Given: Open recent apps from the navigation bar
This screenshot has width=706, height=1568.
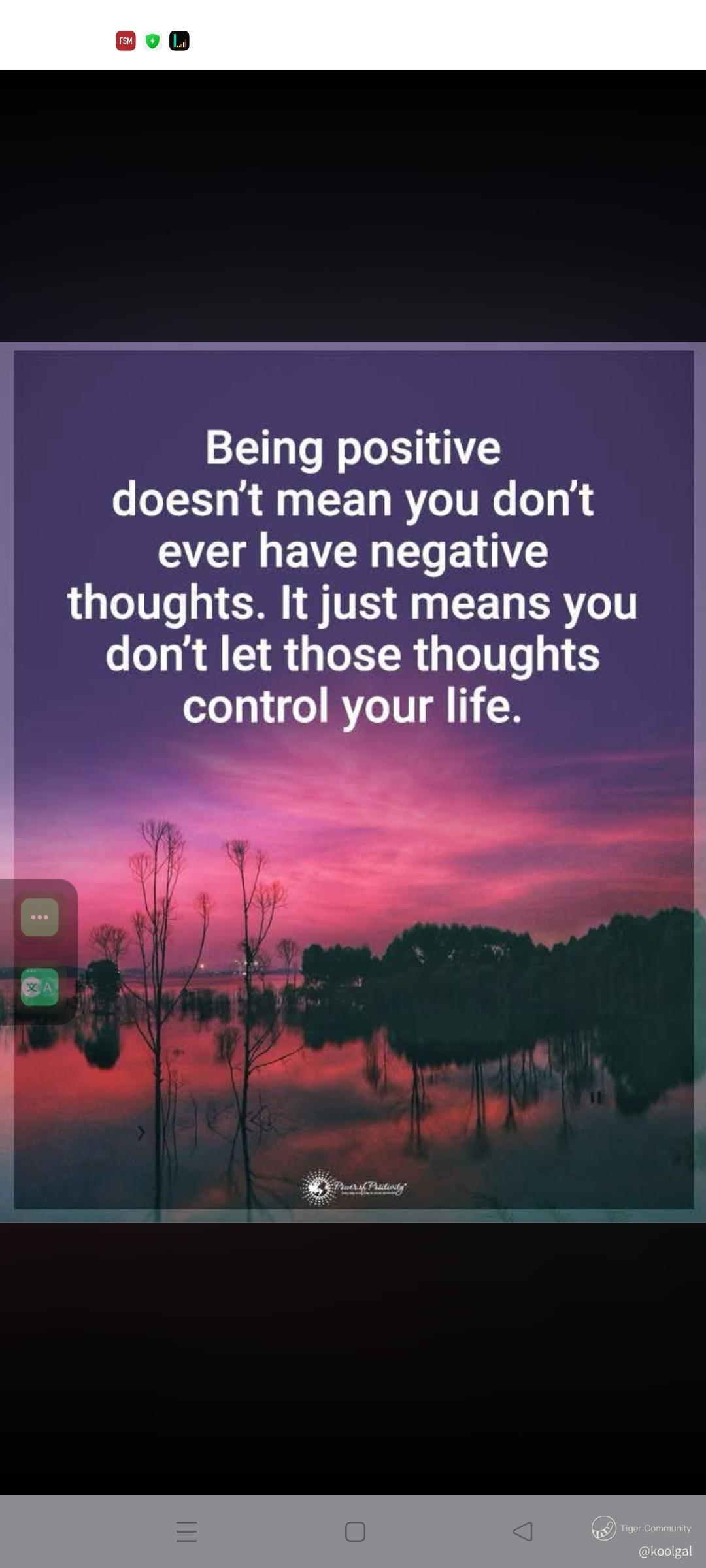Looking at the screenshot, I should [187, 1531].
